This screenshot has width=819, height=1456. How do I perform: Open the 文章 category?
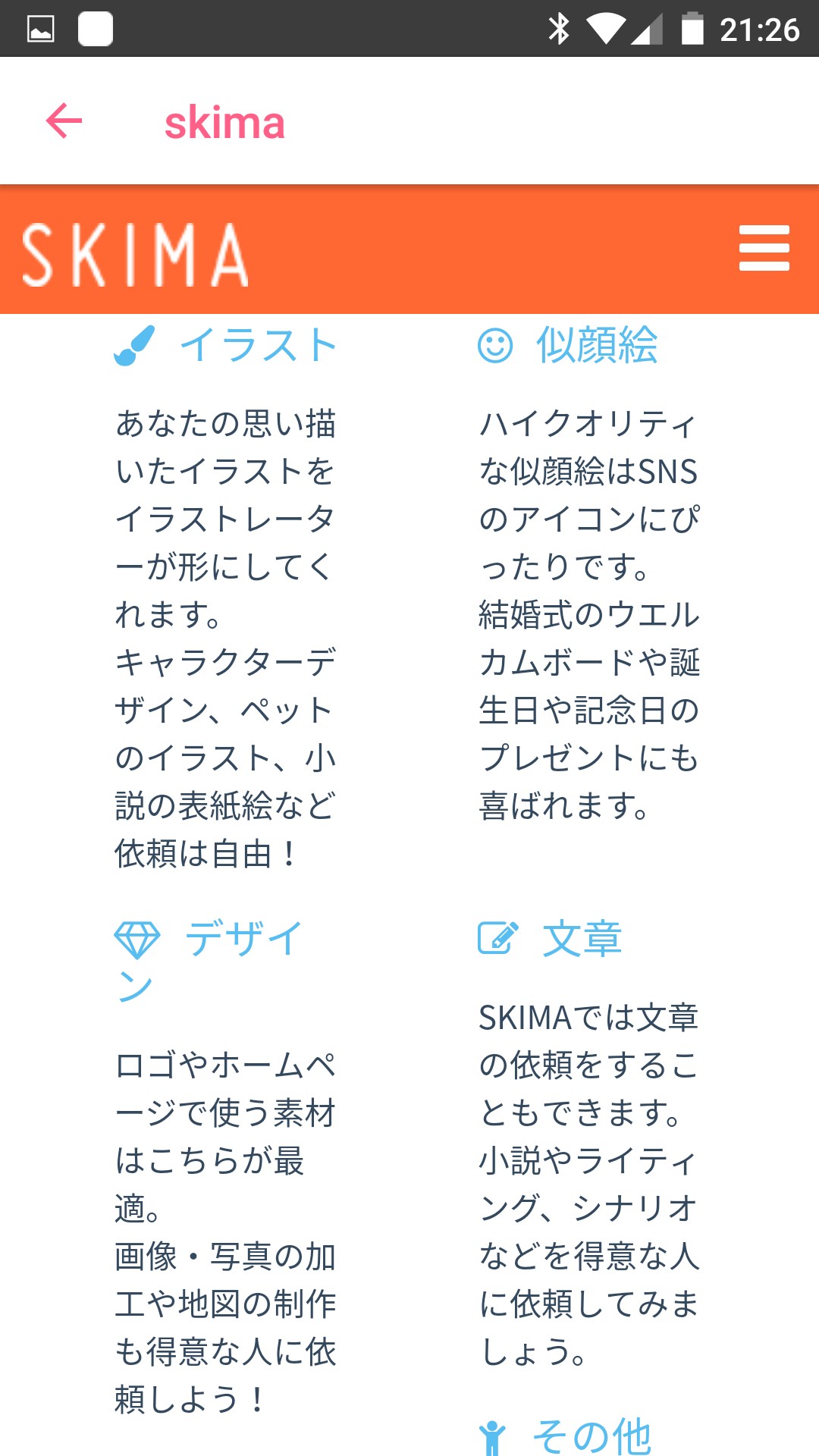[582, 939]
